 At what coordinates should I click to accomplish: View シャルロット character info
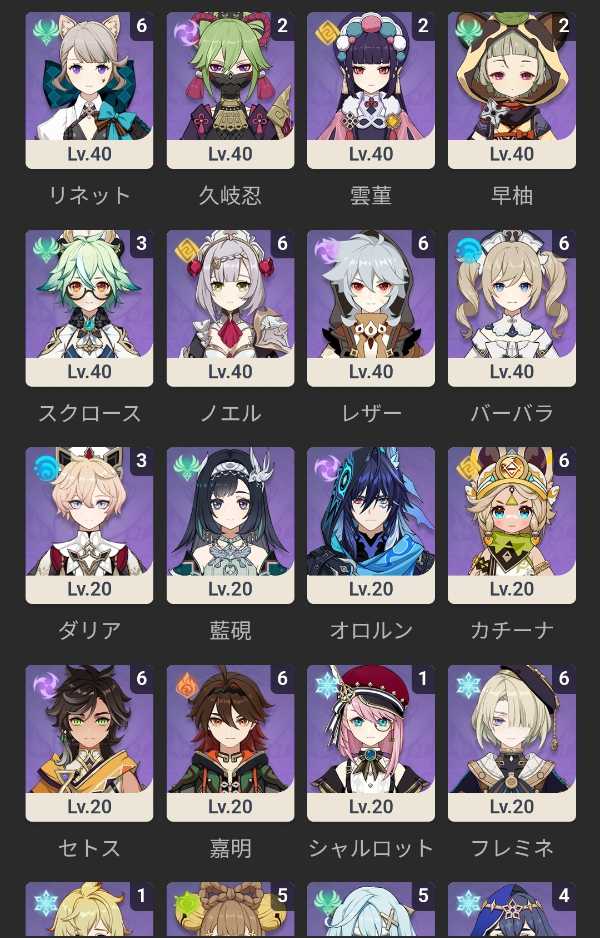point(371,743)
